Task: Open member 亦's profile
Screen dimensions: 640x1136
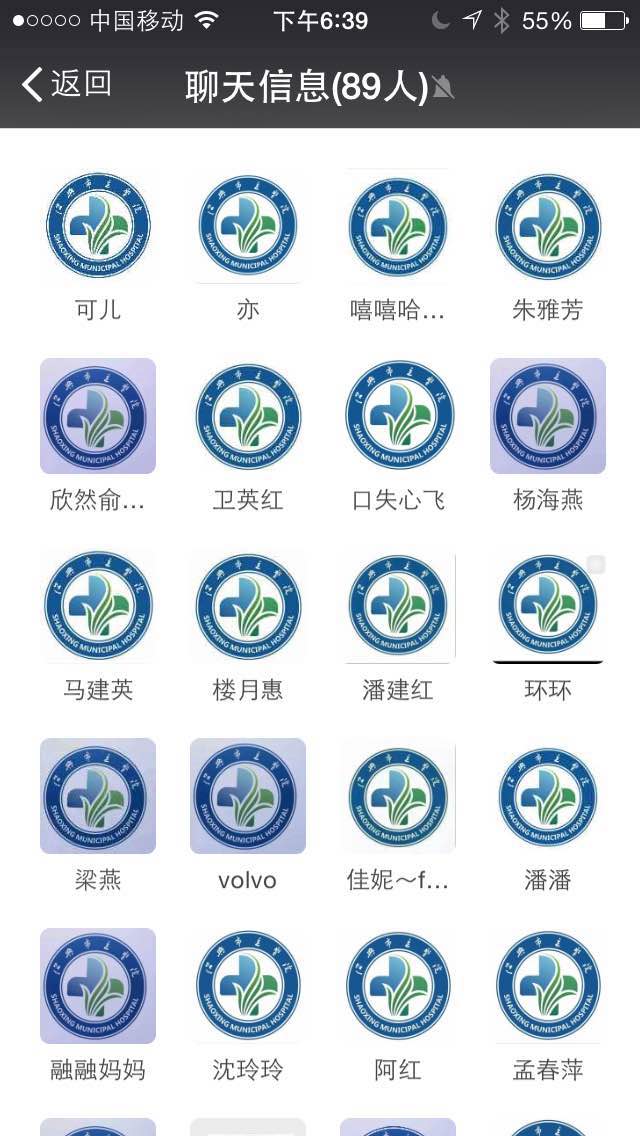Action: click(248, 226)
